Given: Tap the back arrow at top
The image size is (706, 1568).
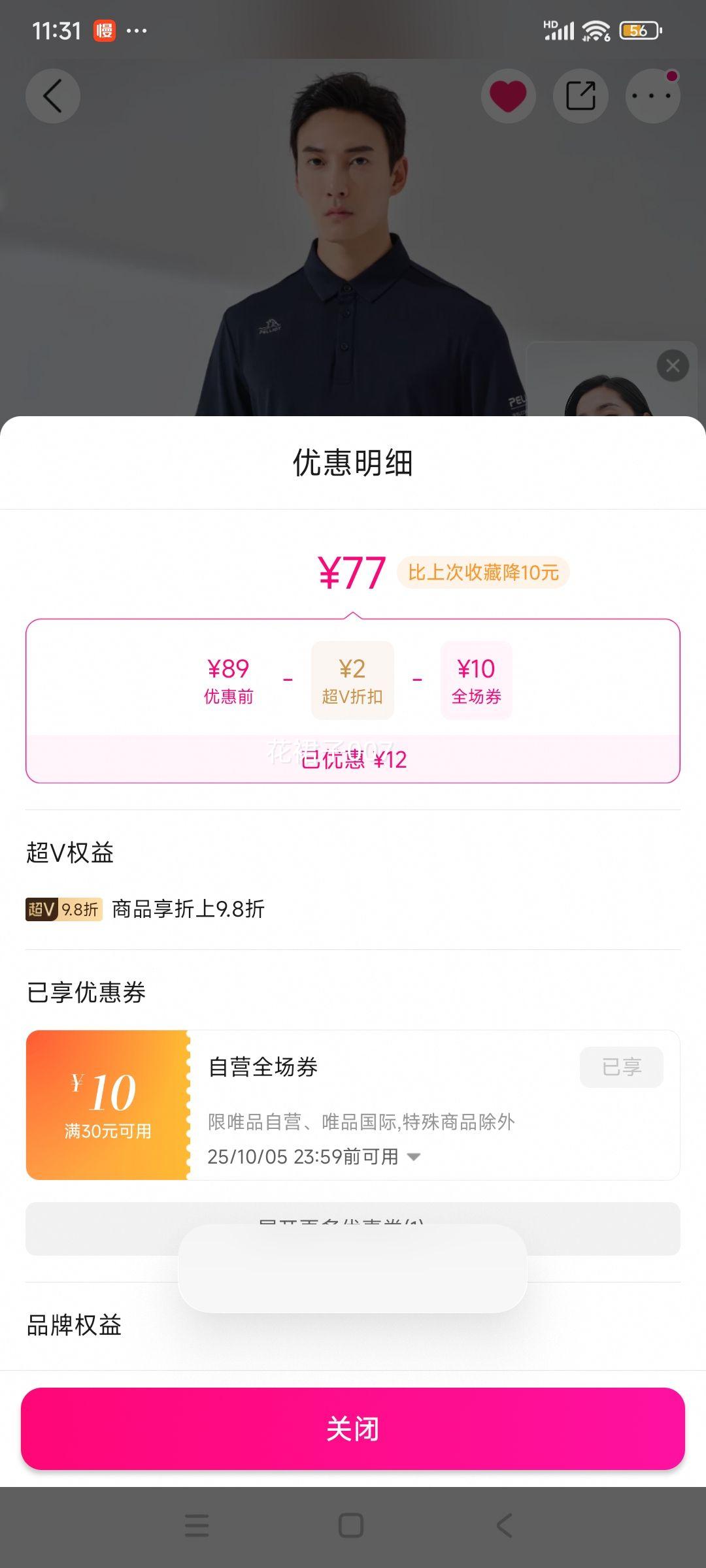Looking at the screenshot, I should (53, 96).
